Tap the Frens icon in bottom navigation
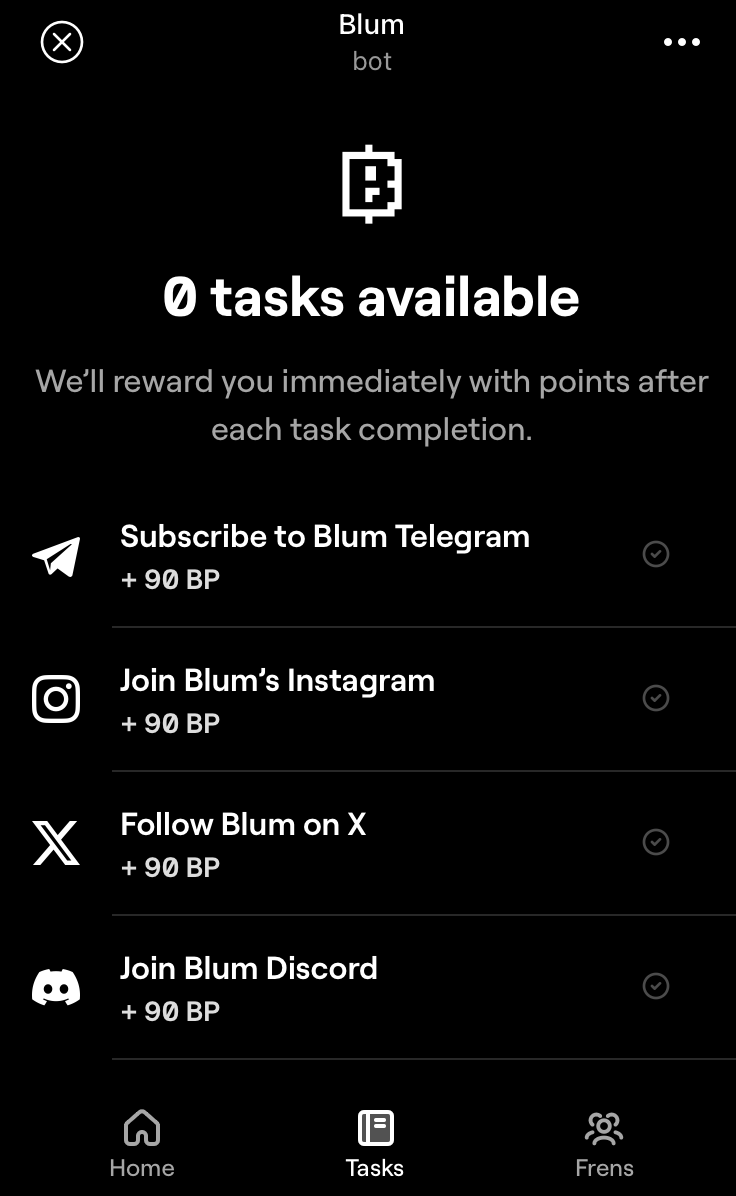The height and width of the screenshot is (1196, 736). pyautogui.click(x=604, y=1128)
